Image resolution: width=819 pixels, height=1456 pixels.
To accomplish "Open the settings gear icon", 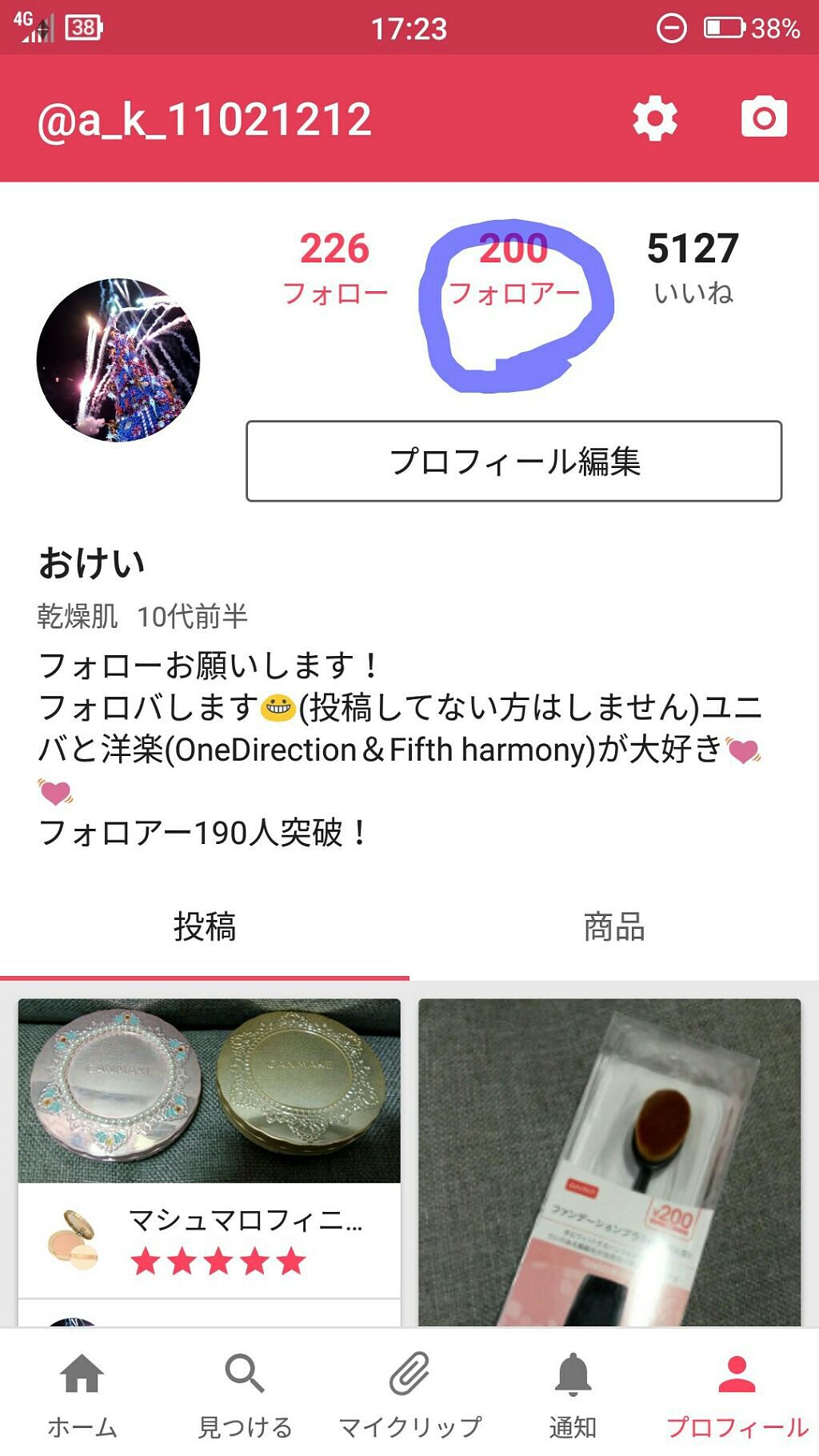I will click(654, 118).
